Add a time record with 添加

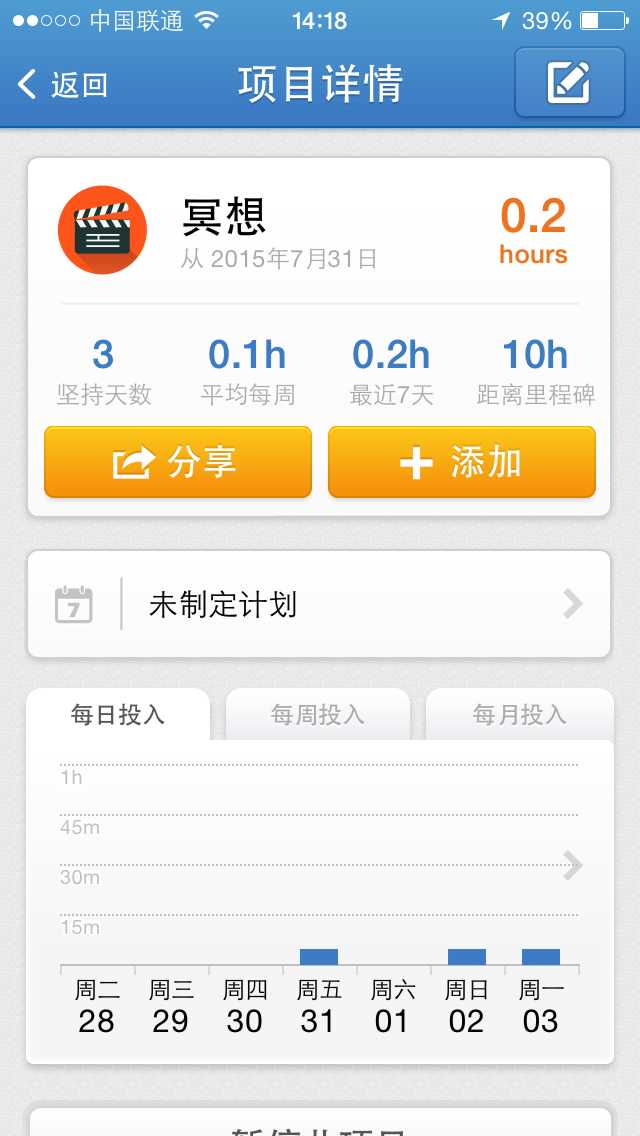tap(462, 462)
